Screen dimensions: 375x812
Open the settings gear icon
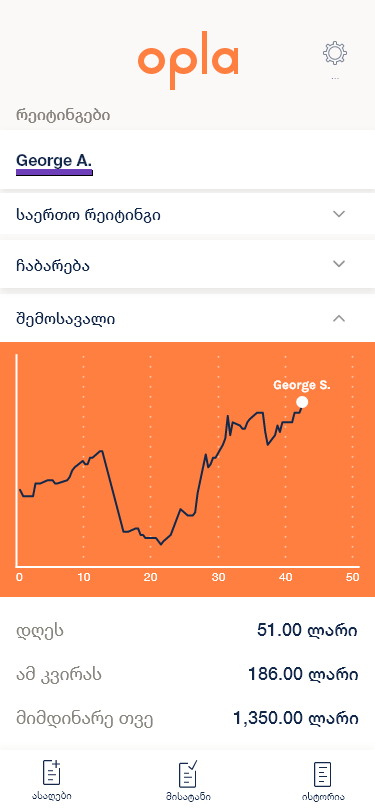click(x=335, y=53)
